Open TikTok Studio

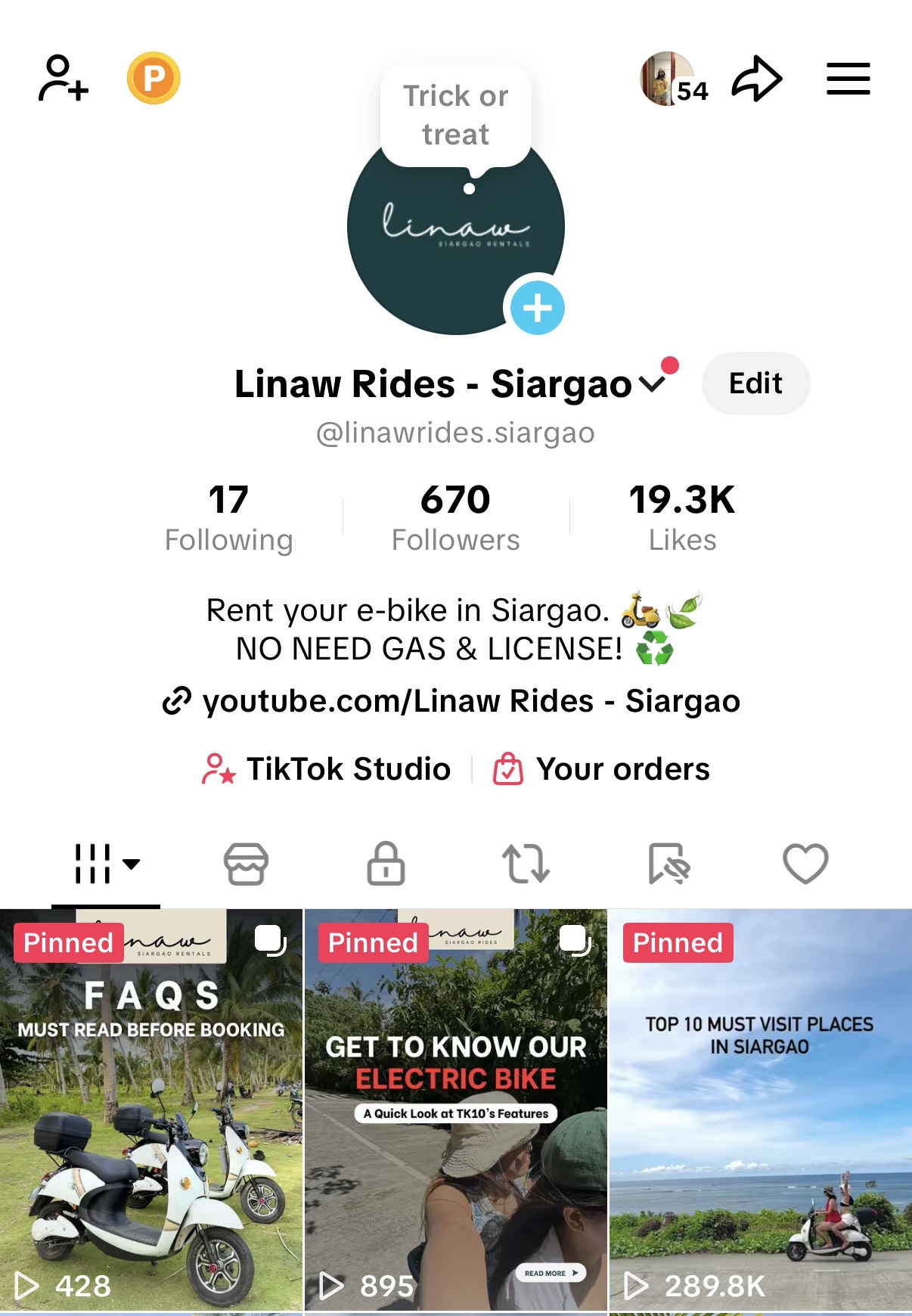(327, 769)
